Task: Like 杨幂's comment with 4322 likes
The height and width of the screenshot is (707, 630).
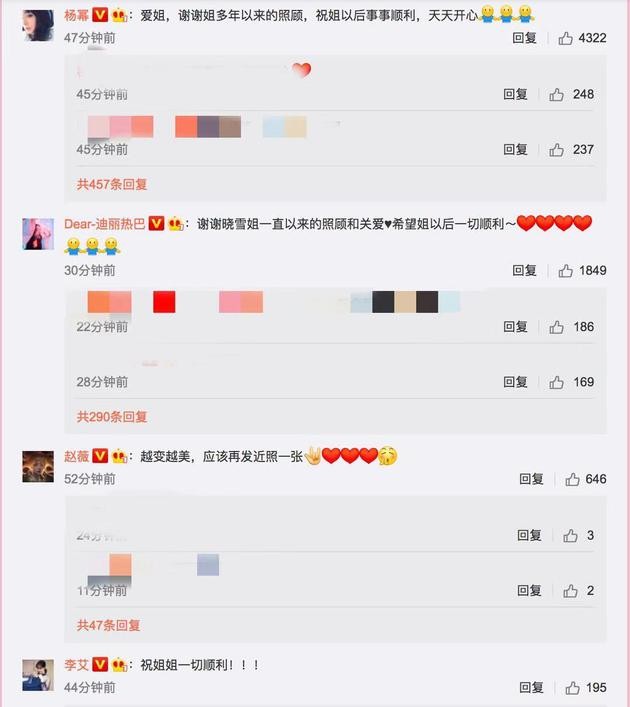Action: click(x=566, y=38)
